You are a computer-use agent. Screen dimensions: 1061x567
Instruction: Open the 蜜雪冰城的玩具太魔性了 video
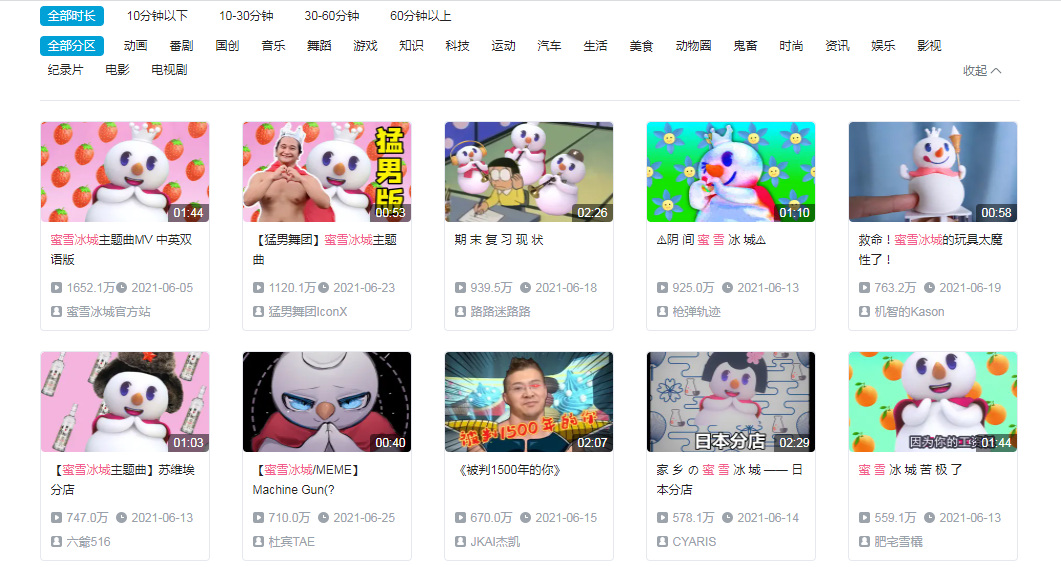coord(933,172)
